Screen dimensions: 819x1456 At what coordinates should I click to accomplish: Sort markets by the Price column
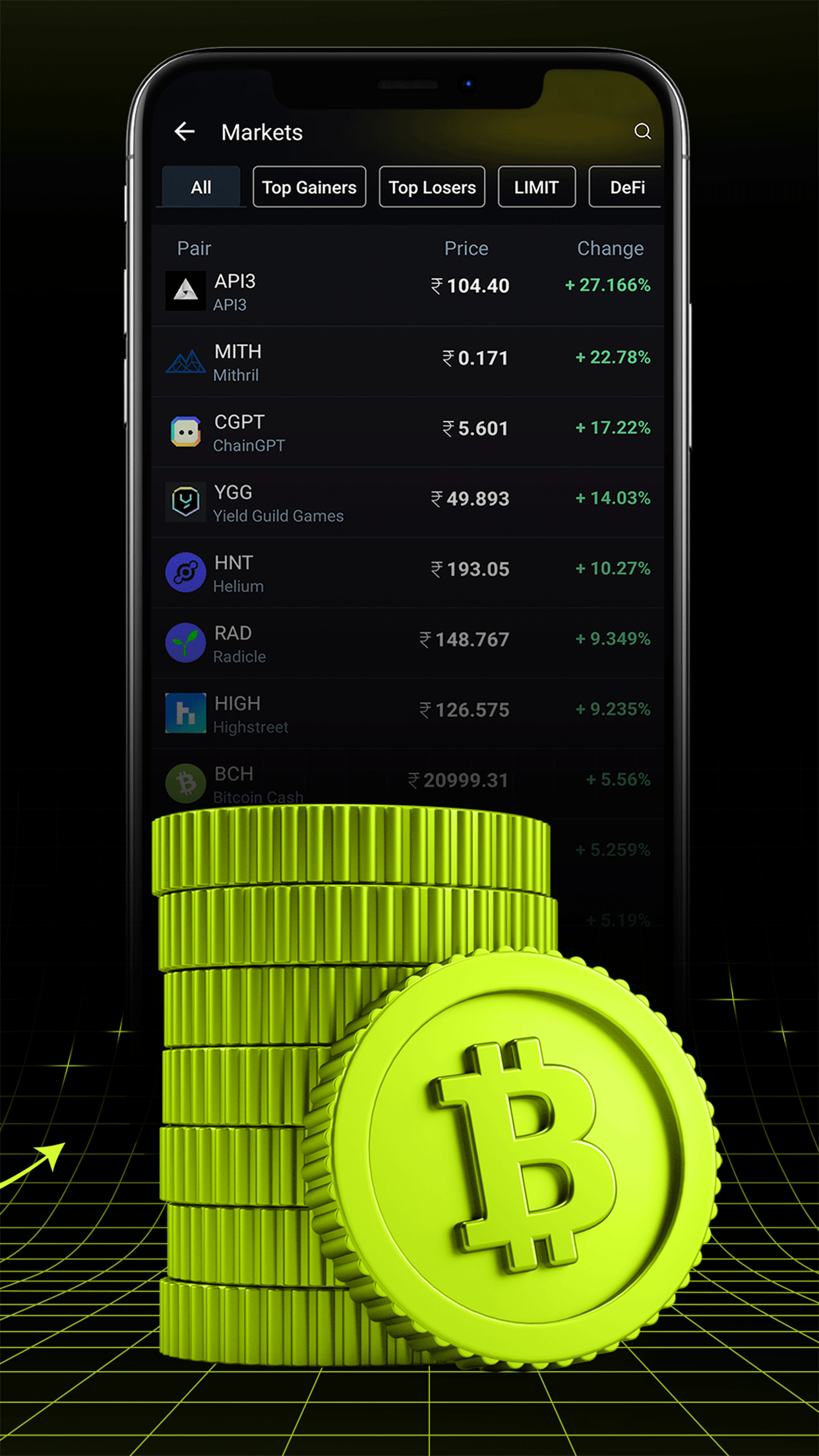point(466,249)
